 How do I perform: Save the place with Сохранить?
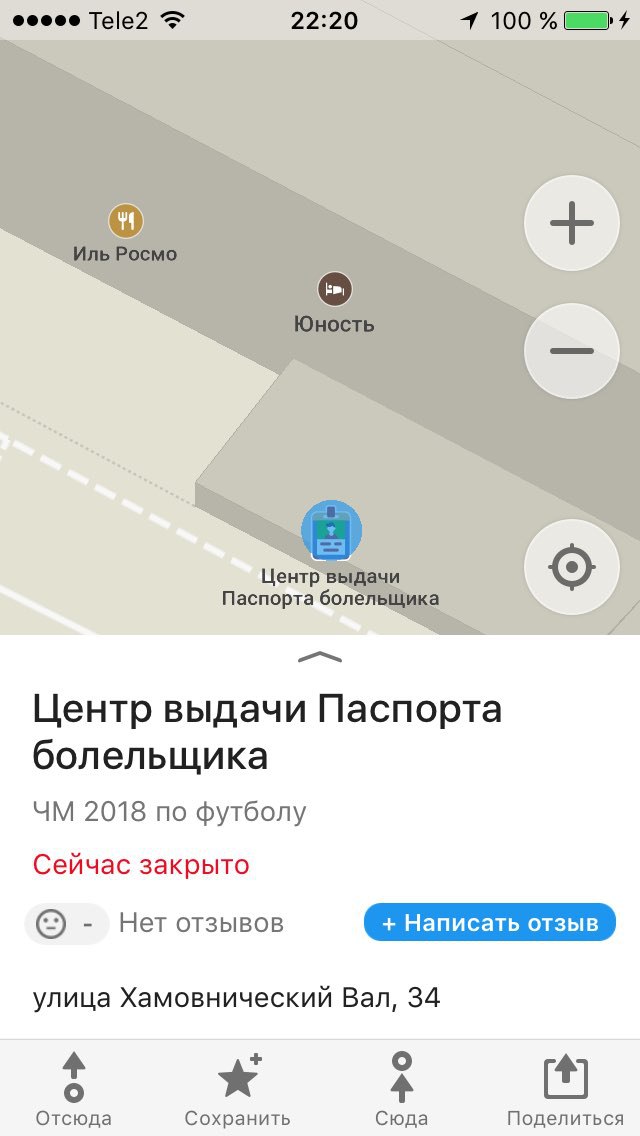click(x=238, y=1089)
